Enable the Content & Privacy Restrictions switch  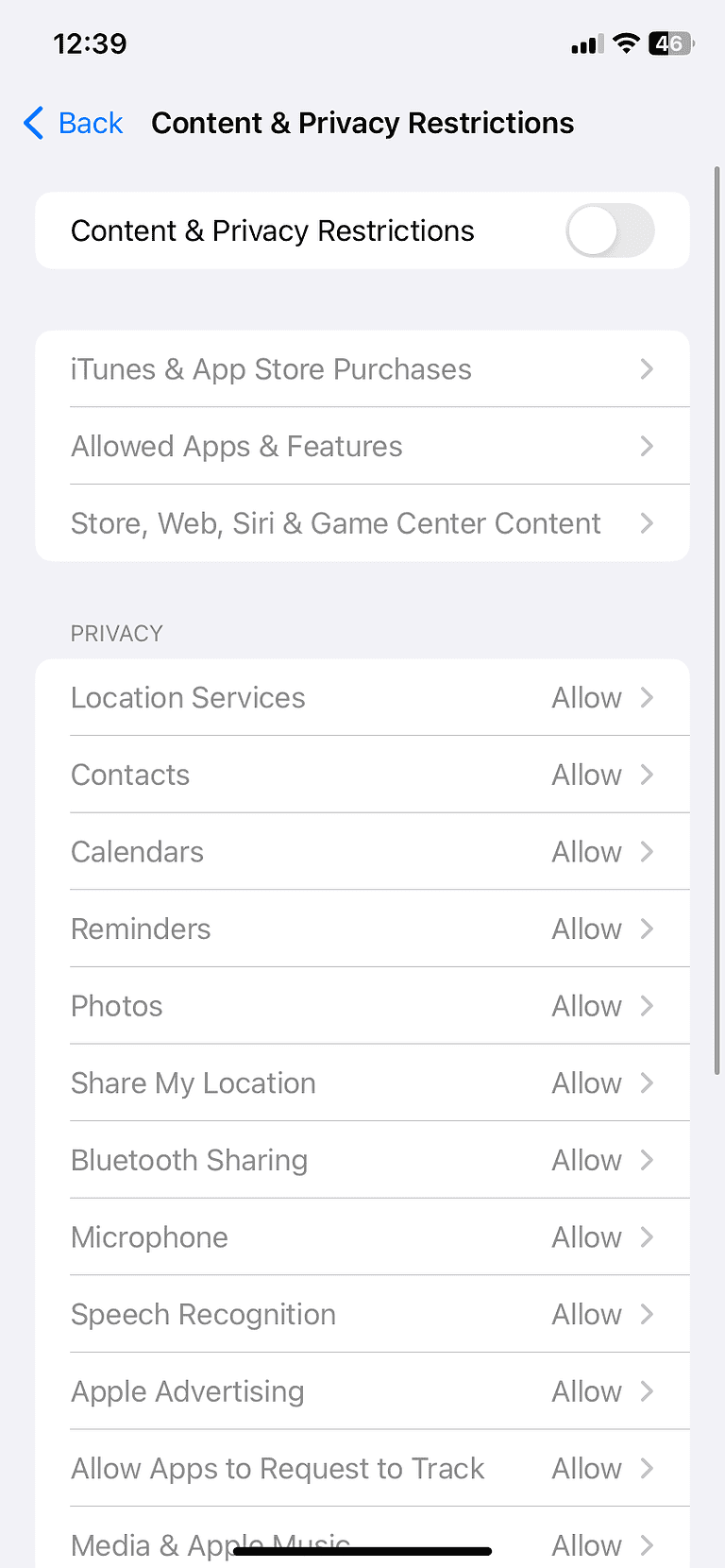pyautogui.click(x=610, y=230)
